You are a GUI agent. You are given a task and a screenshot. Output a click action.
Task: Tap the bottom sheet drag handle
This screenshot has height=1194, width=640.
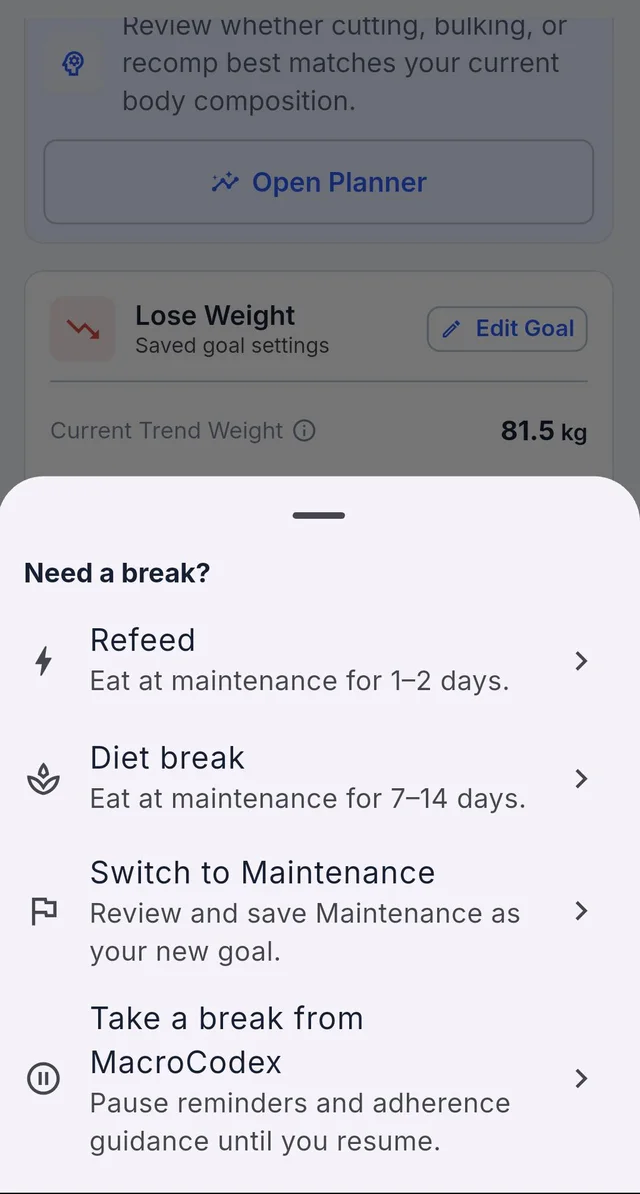(x=318, y=516)
